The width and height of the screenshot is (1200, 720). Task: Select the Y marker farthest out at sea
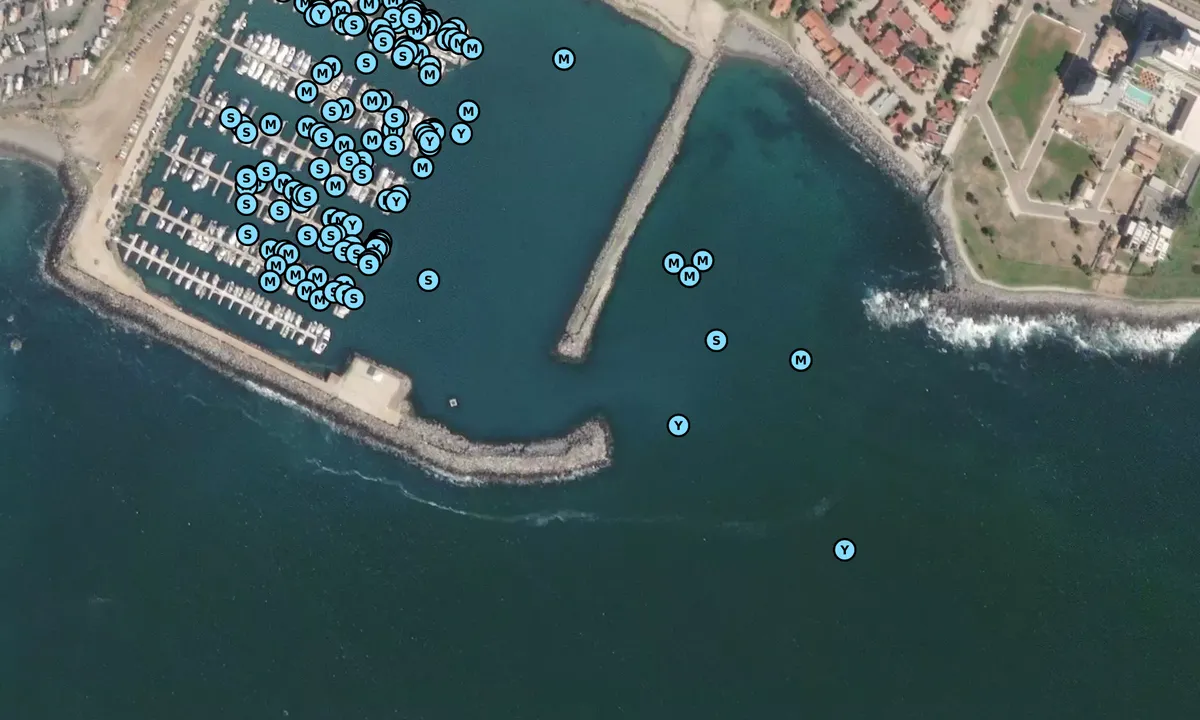(x=845, y=550)
